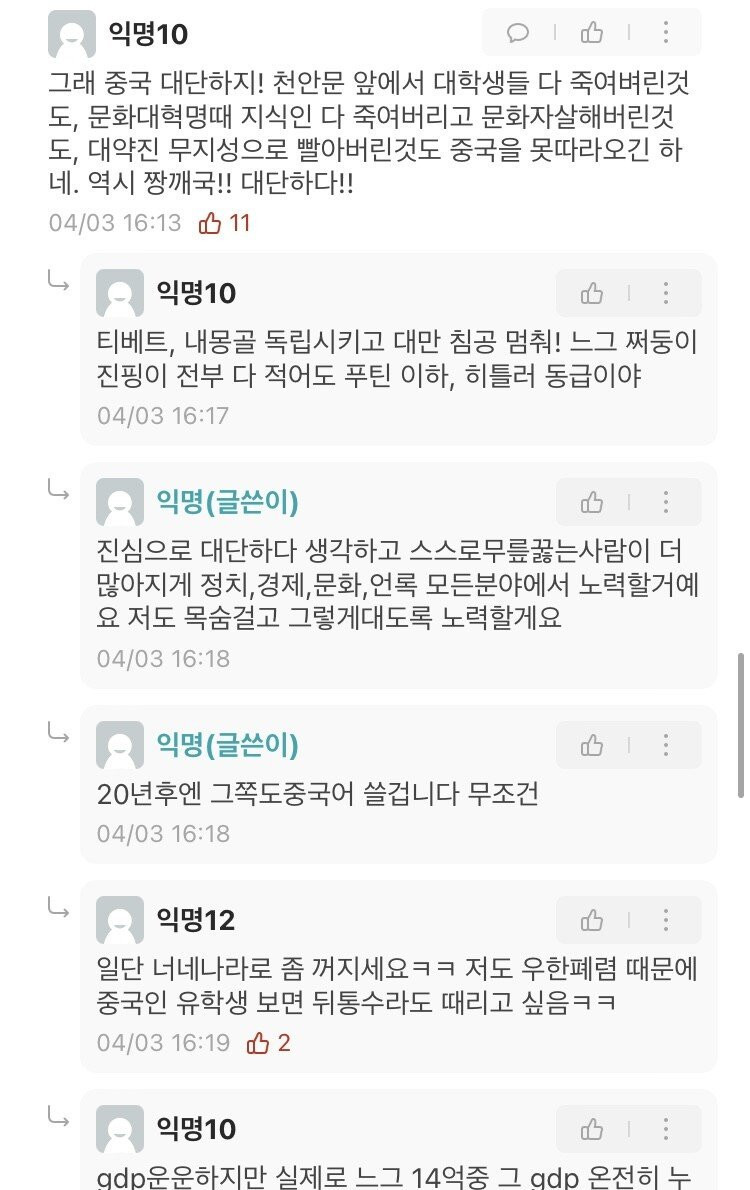The height and width of the screenshot is (1190, 750).
Task: Like 익명10's reply posted at 16:17
Action: [592, 293]
